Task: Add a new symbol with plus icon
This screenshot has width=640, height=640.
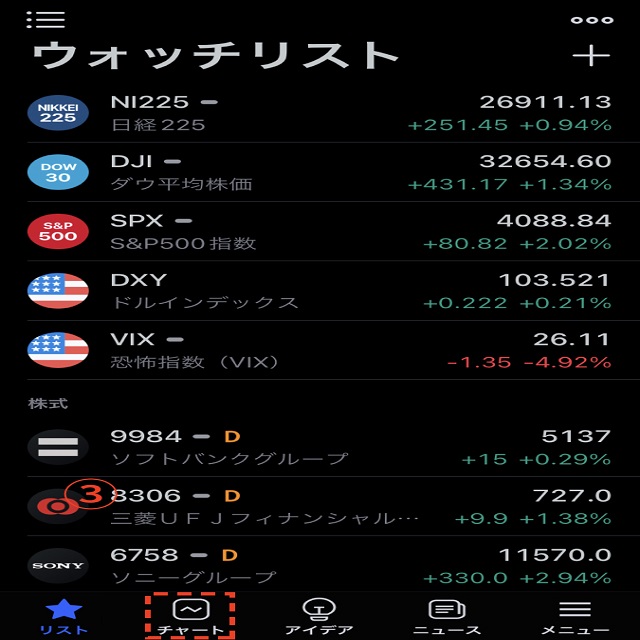Action: (x=591, y=55)
